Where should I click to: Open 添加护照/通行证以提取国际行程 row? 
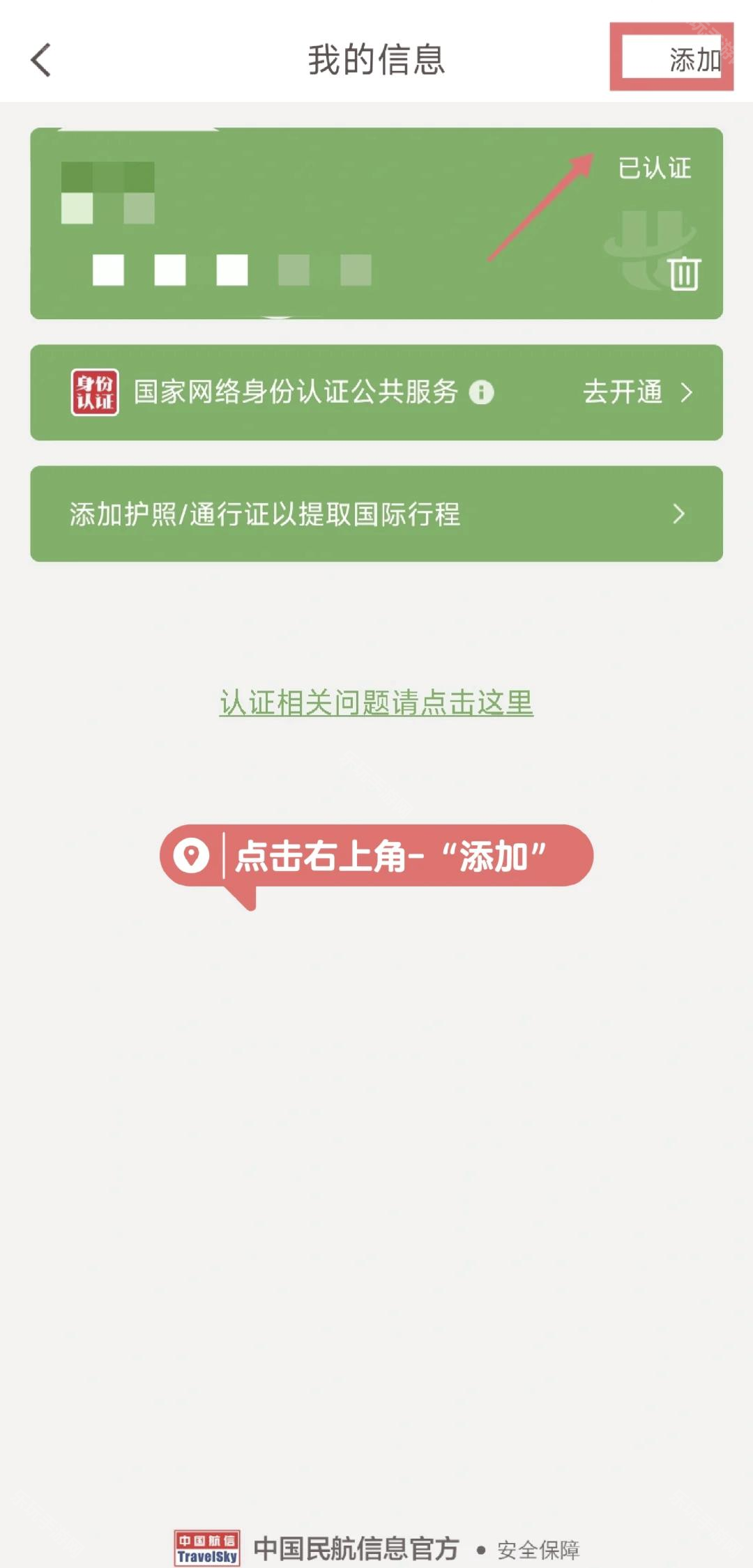(x=376, y=514)
